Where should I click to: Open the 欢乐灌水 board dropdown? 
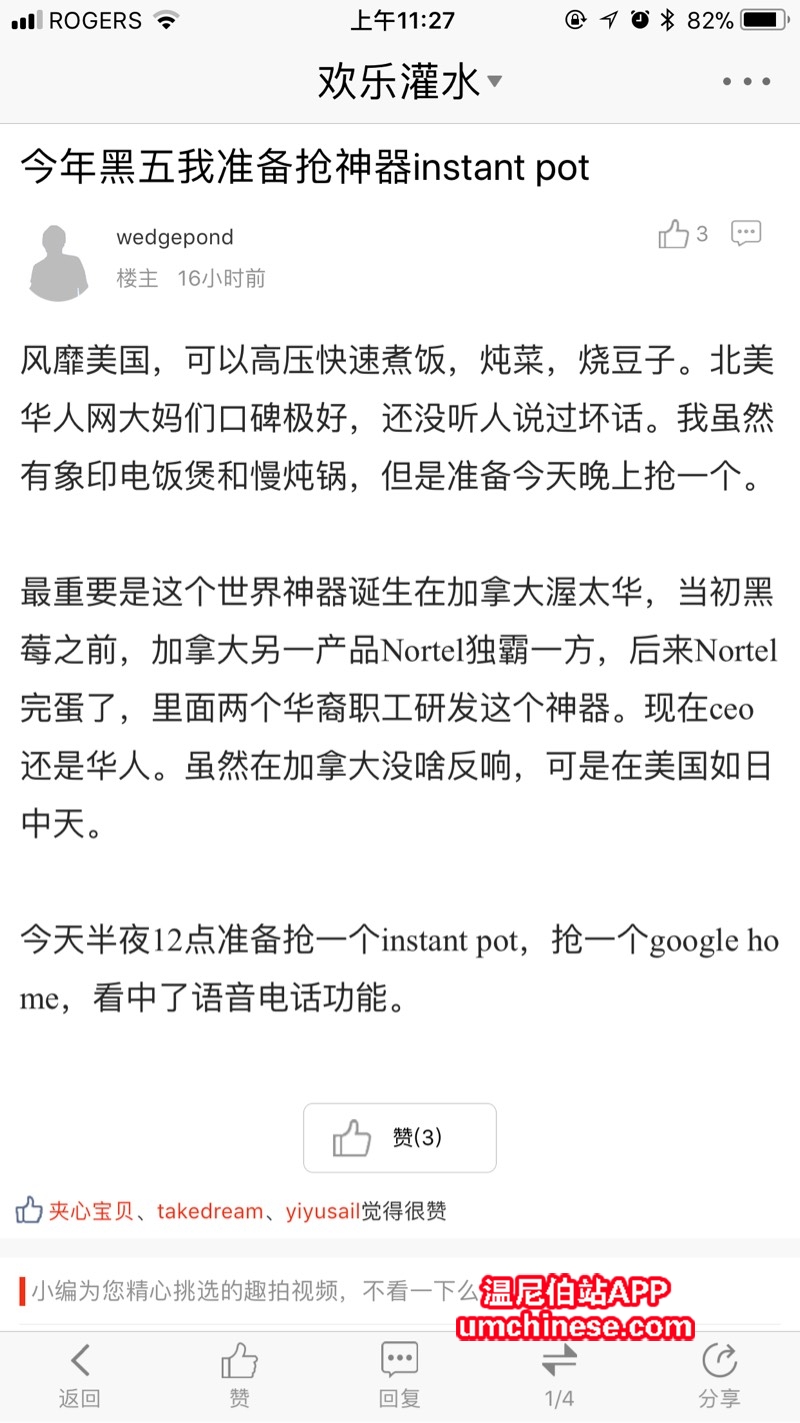[409, 81]
